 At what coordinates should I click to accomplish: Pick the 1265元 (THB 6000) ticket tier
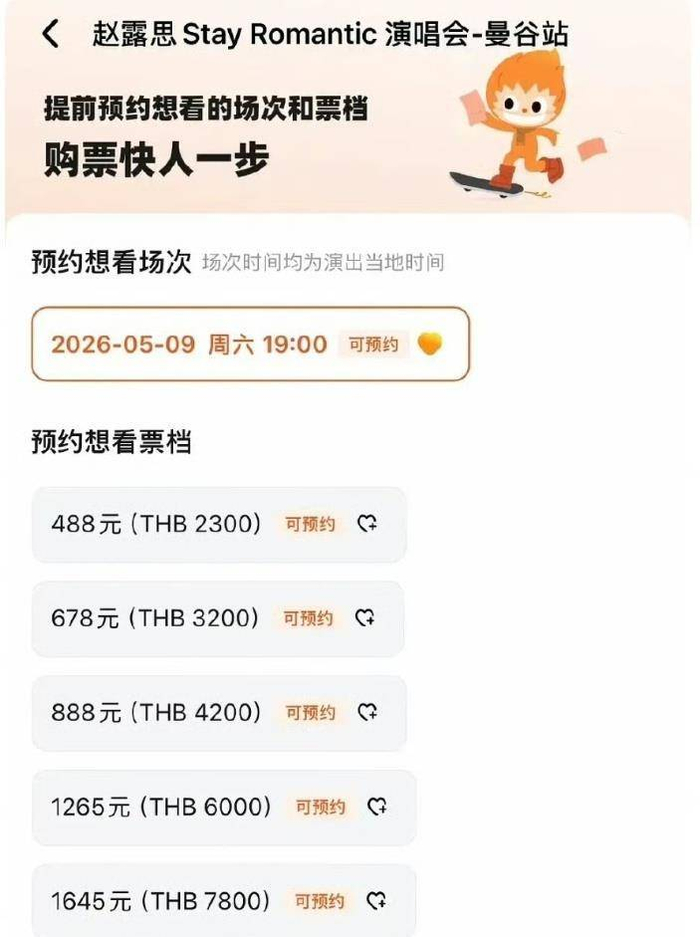[x=223, y=807]
